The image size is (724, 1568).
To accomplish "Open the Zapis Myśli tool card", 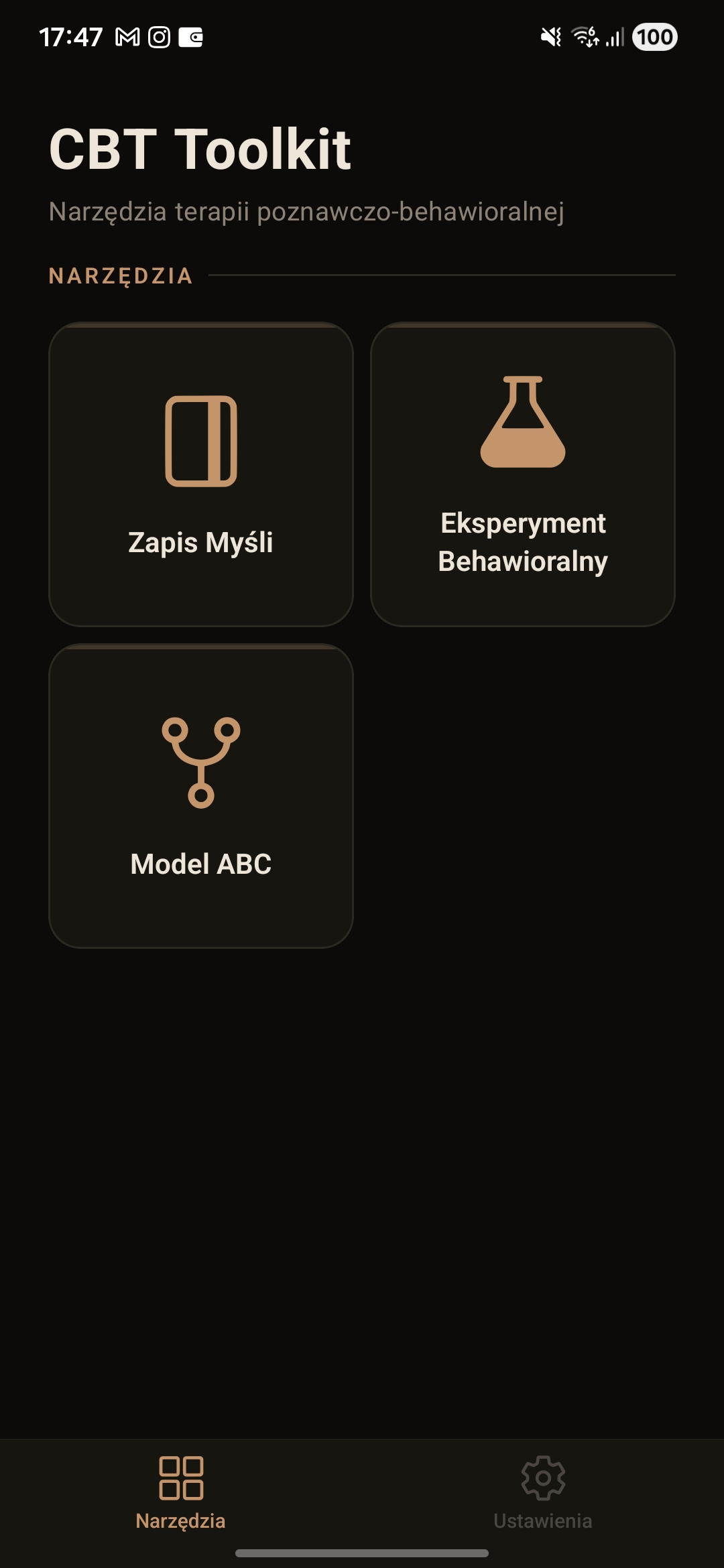I will pos(200,472).
